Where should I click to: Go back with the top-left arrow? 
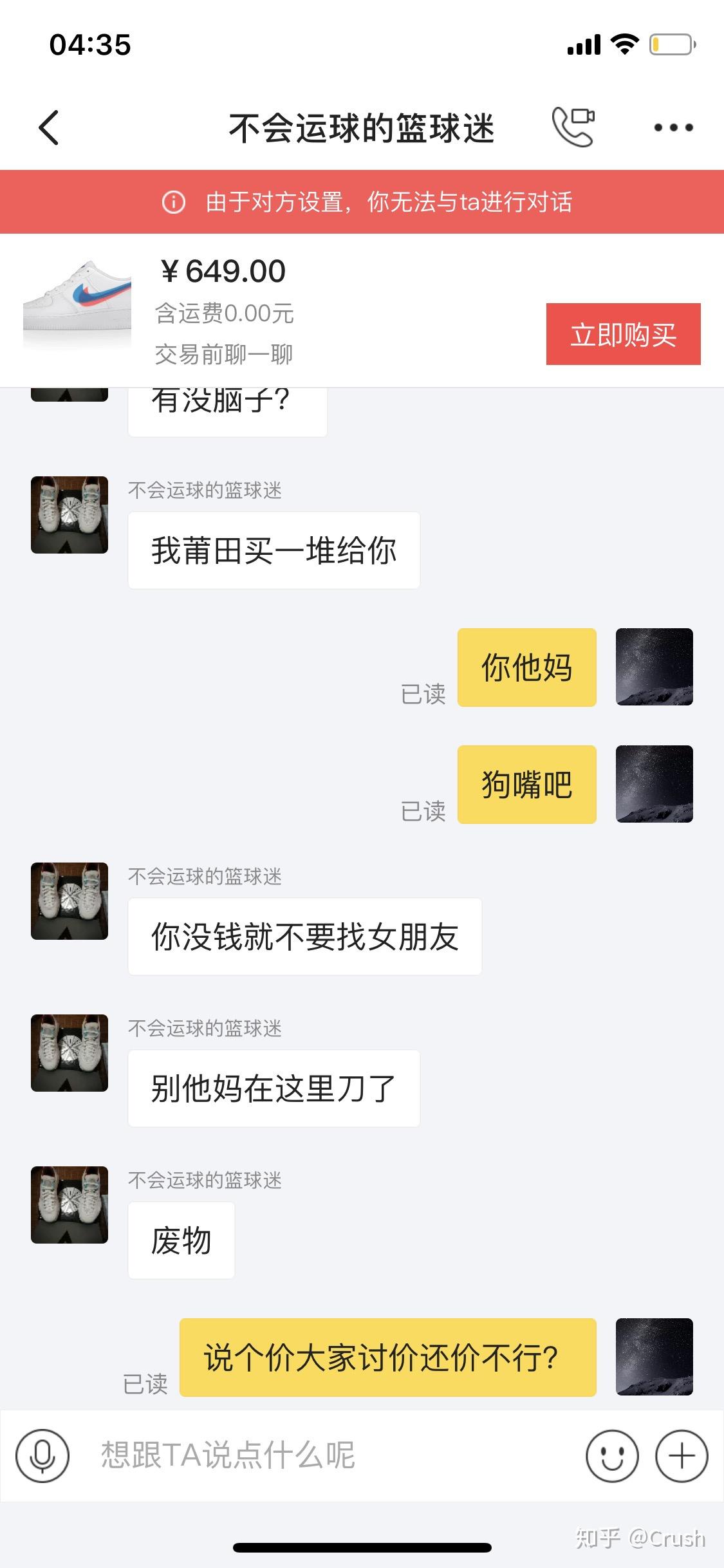pyautogui.click(x=49, y=127)
